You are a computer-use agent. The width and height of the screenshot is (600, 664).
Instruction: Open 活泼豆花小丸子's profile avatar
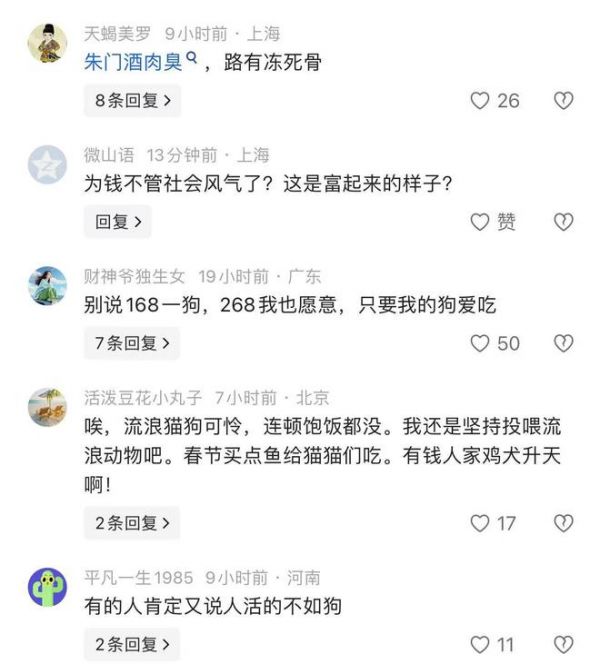pyautogui.click(x=47, y=407)
